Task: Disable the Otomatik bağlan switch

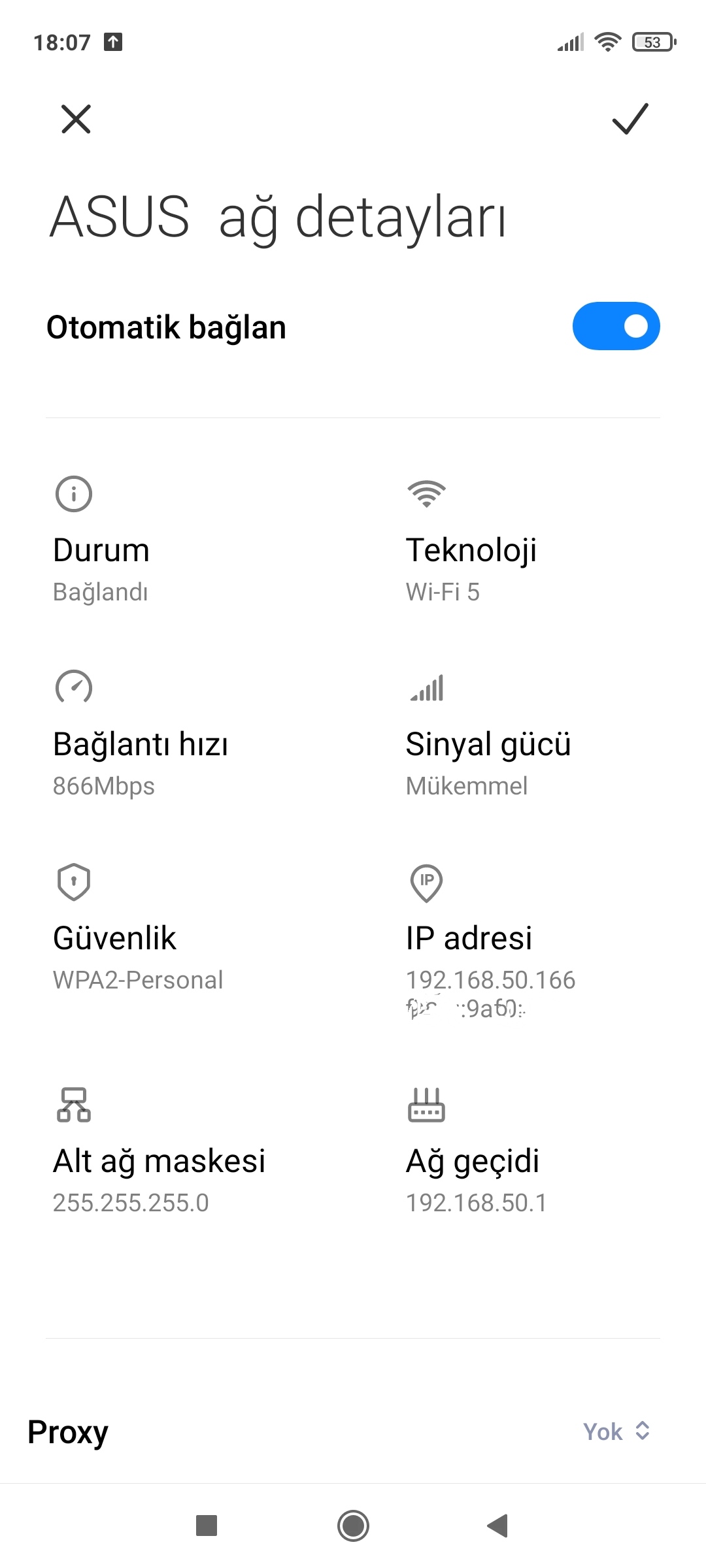Action: (616, 326)
